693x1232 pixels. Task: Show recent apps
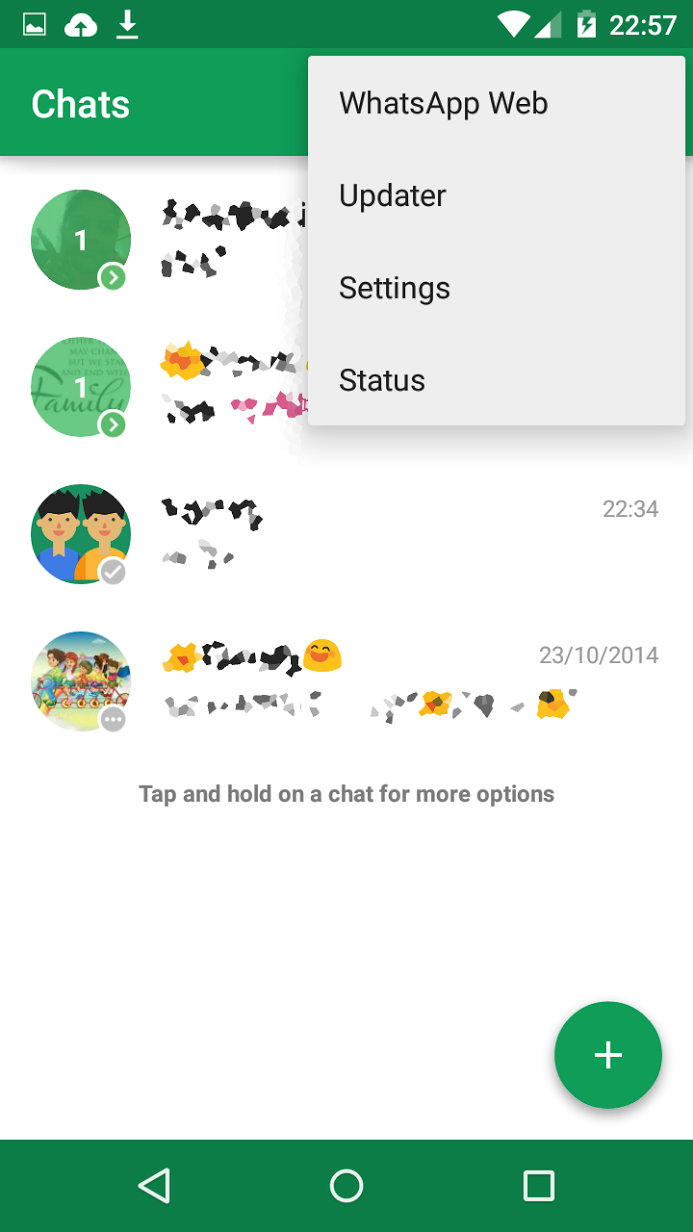(539, 1186)
